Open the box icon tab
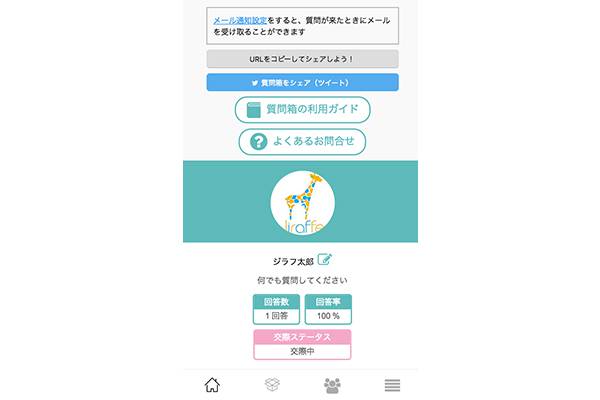This screenshot has height=400, width=600. 271,385
